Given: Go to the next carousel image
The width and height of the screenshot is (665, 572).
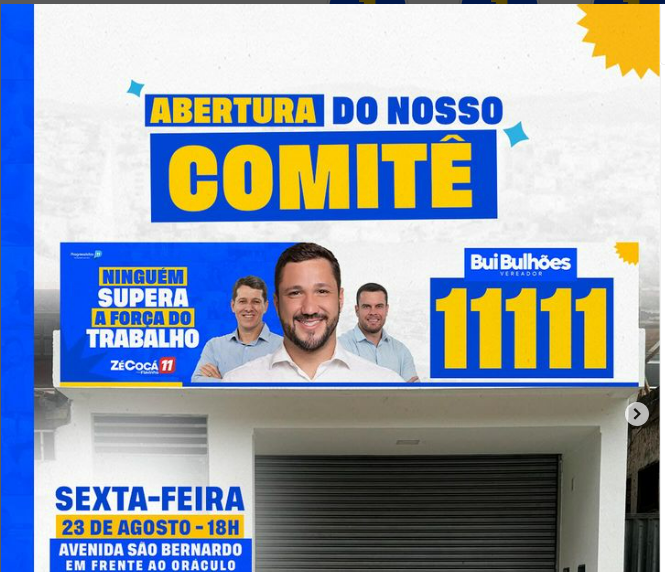Looking at the screenshot, I should pos(636,414).
